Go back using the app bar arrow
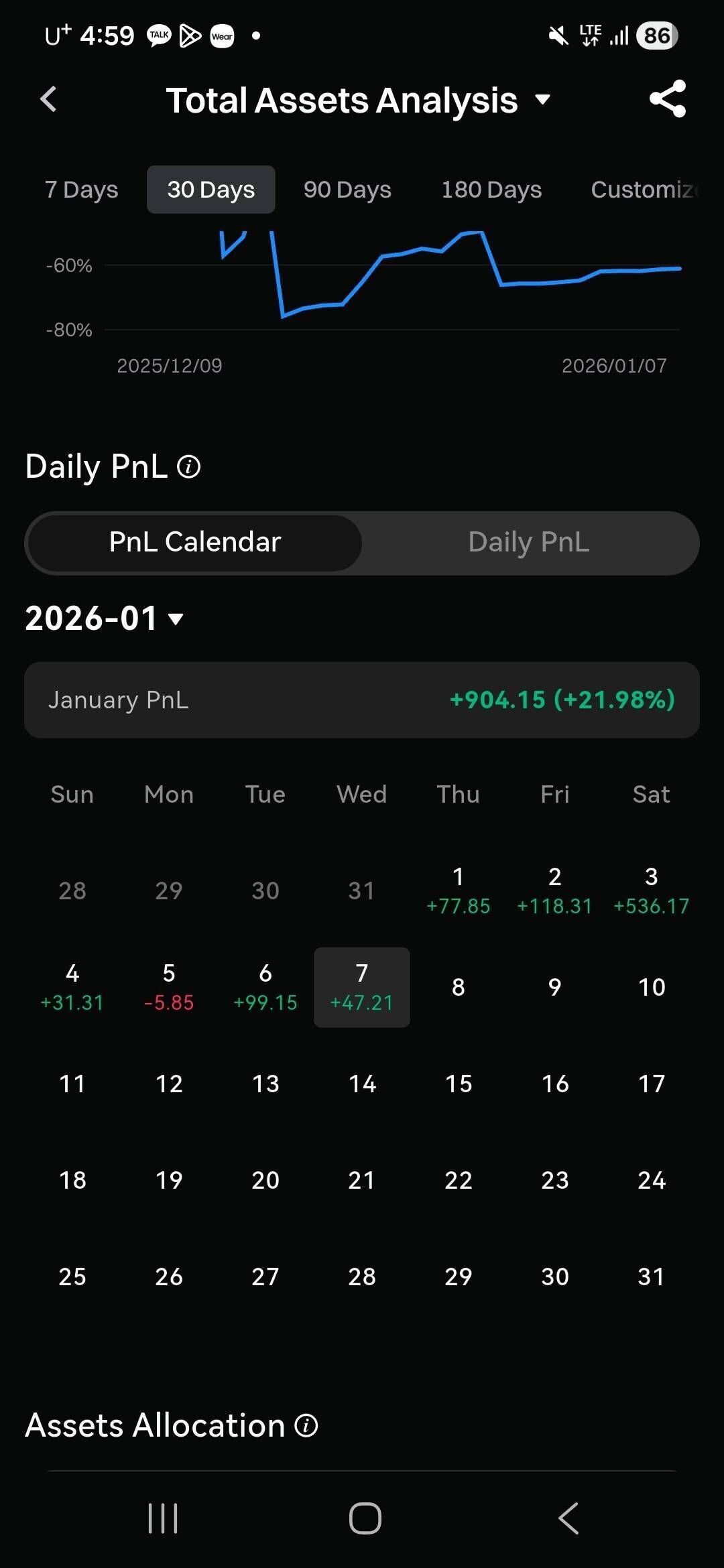 [x=48, y=100]
